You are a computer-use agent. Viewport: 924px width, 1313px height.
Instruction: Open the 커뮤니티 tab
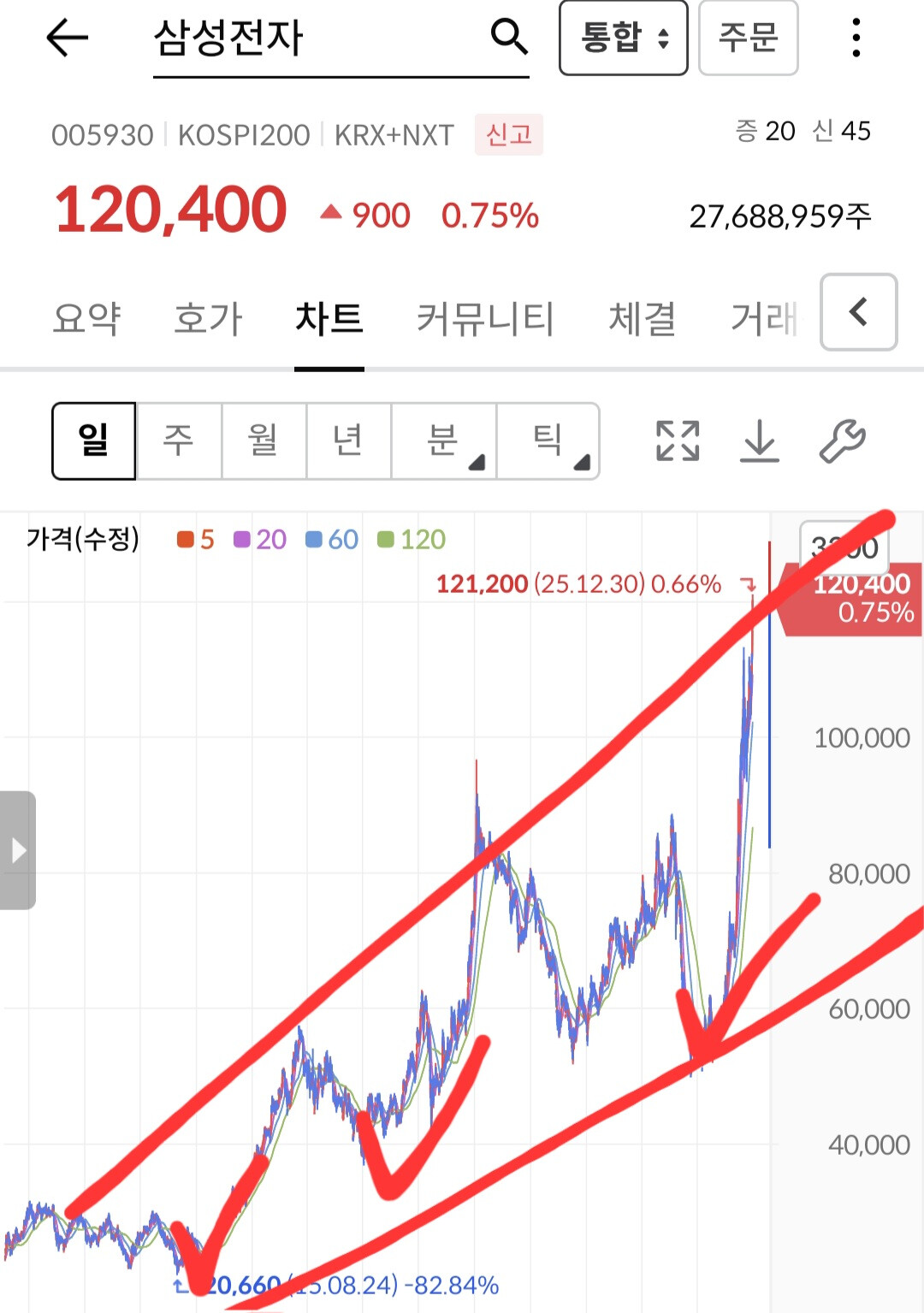point(485,318)
